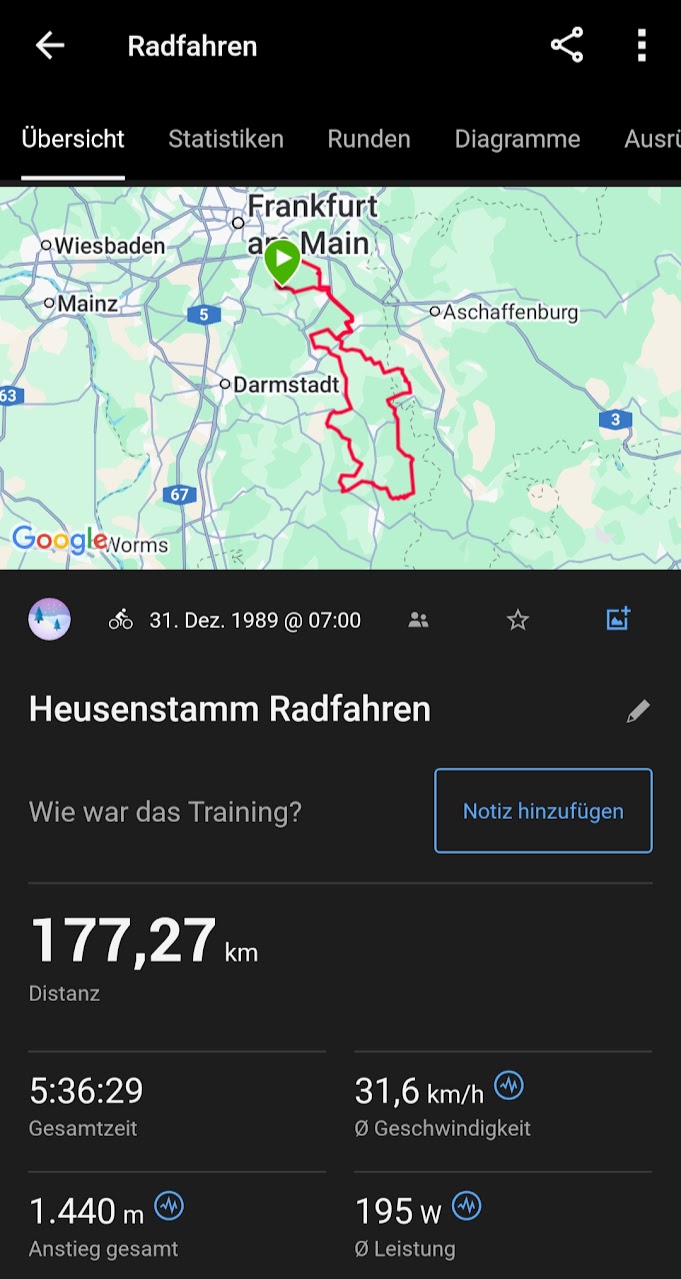Open the privacy people icon

[x=418, y=620]
